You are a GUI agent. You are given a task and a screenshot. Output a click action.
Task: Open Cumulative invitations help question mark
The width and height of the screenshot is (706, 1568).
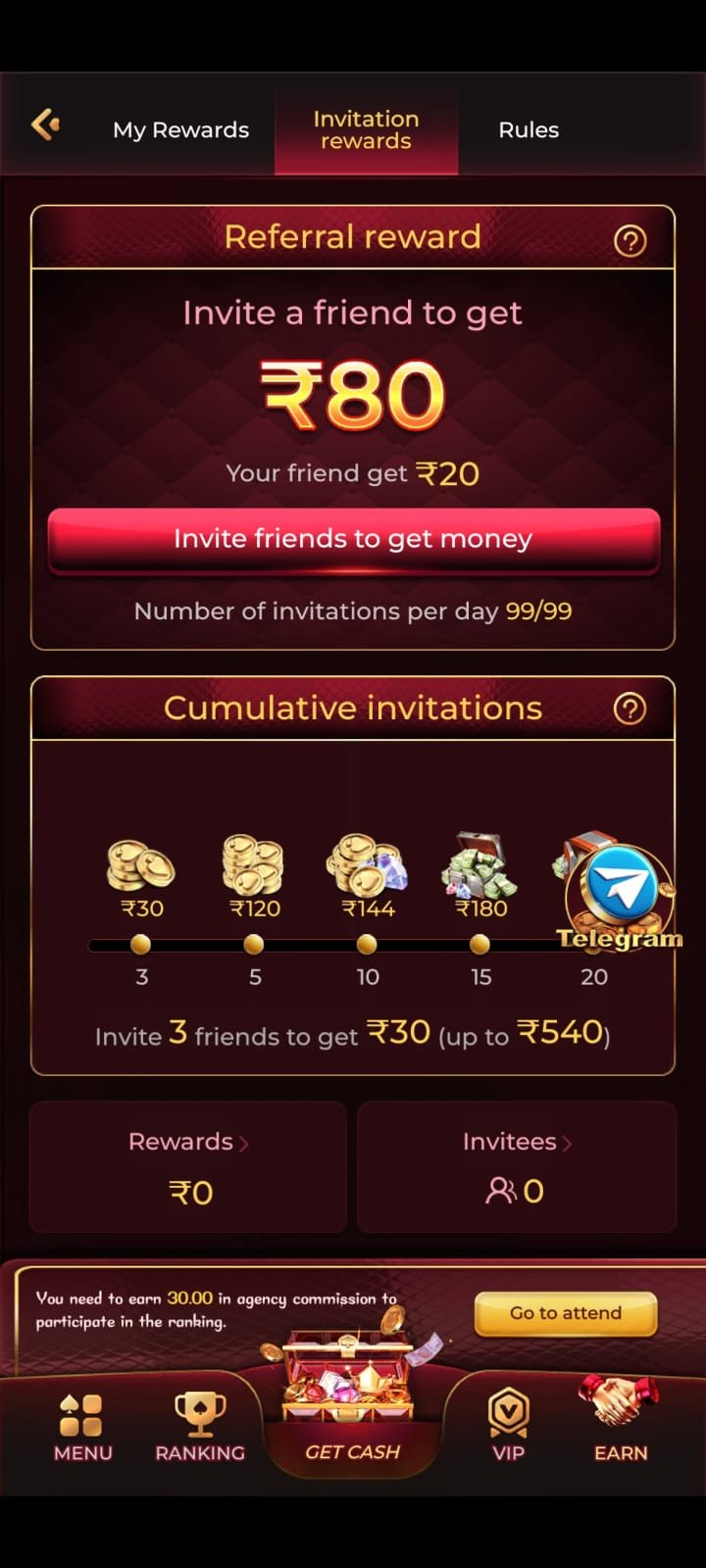coord(630,708)
